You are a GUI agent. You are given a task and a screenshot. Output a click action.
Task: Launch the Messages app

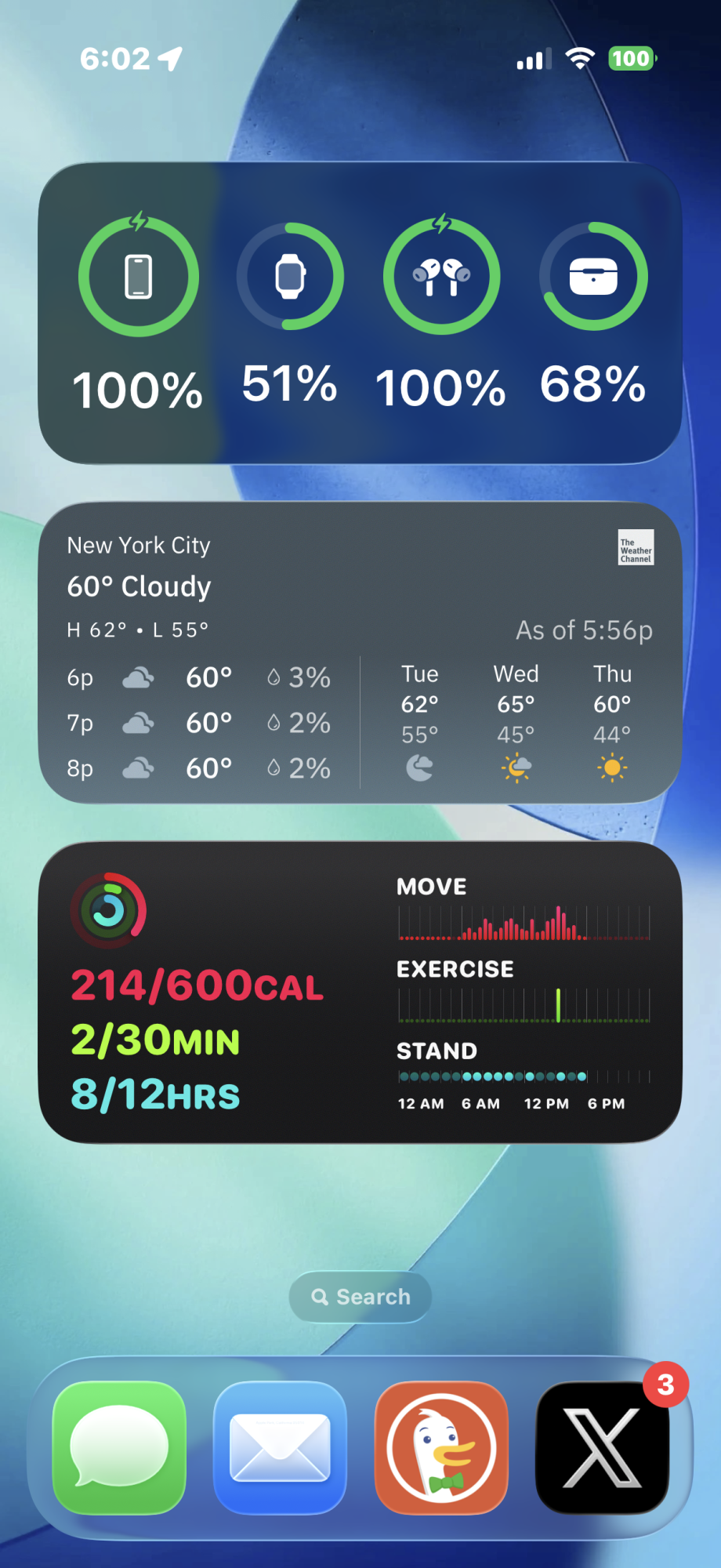pos(119,1448)
